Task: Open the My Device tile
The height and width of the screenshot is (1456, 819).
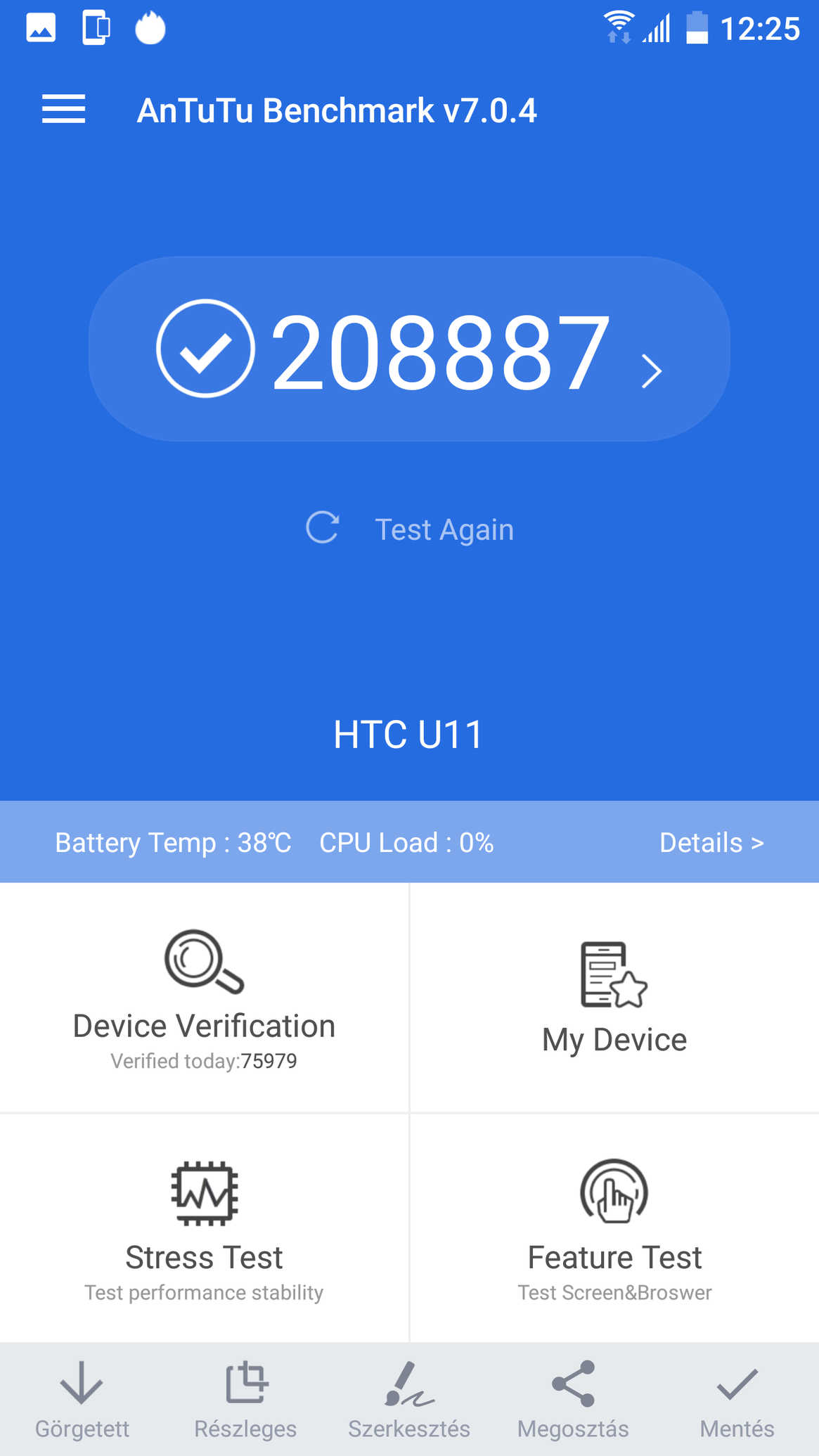Action: point(614,998)
